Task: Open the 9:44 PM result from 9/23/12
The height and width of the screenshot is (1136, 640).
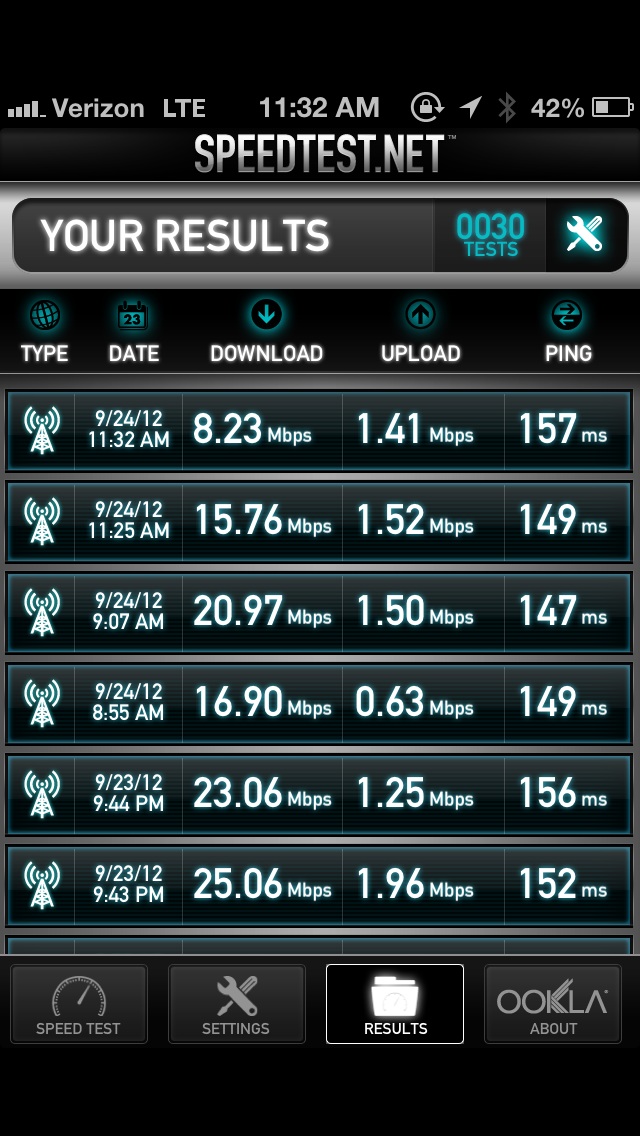Action: (x=320, y=794)
